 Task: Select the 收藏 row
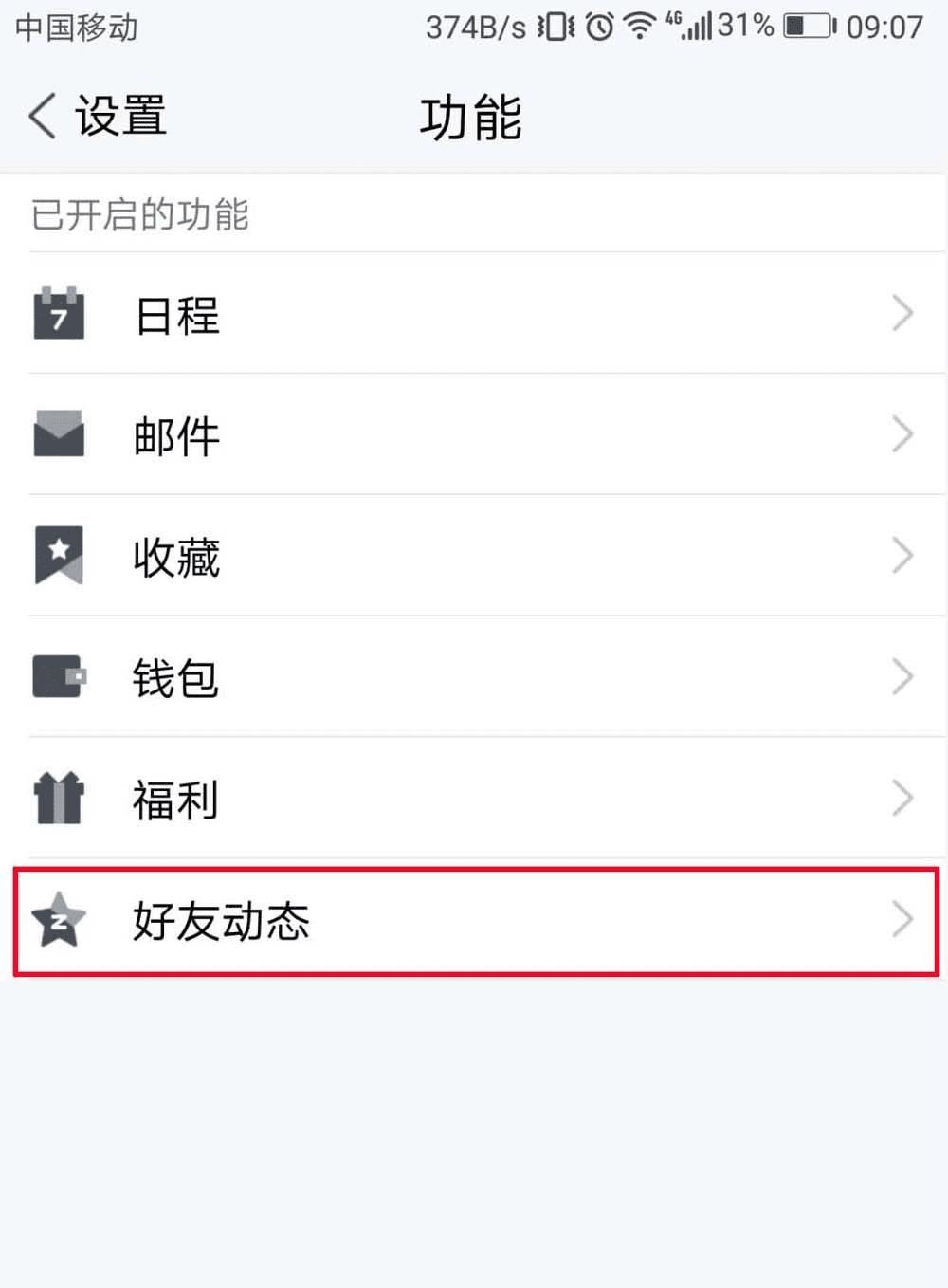474,556
